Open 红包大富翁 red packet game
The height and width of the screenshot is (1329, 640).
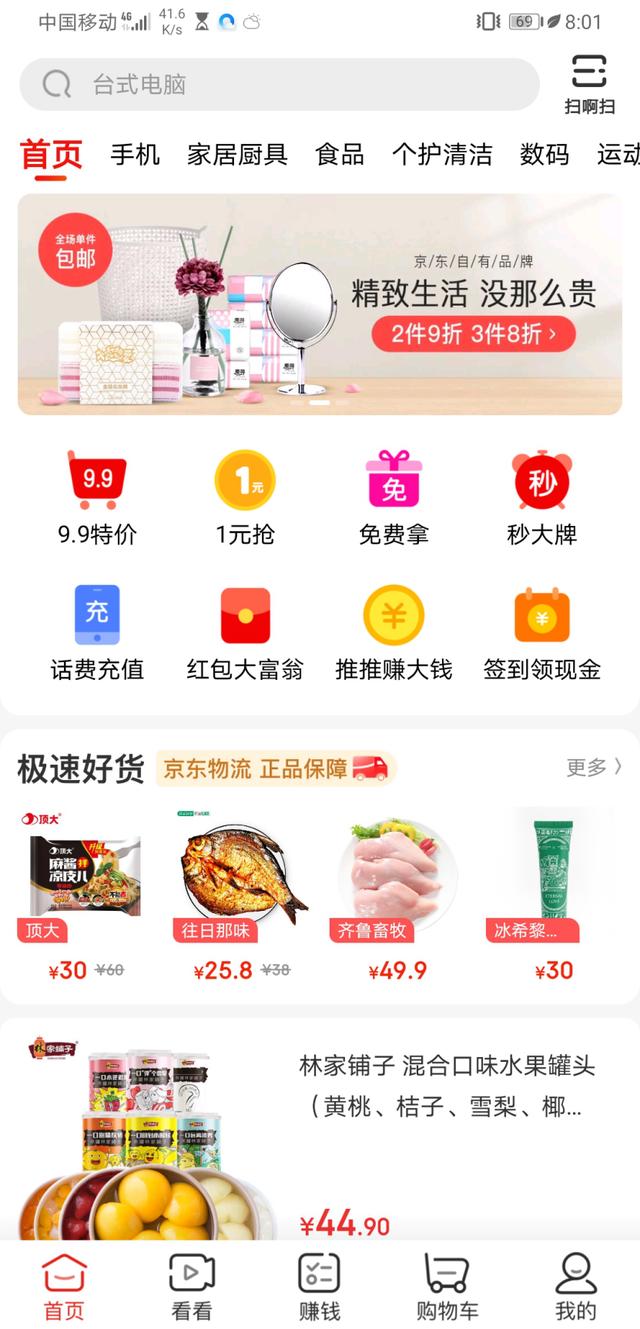pos(245,633)
